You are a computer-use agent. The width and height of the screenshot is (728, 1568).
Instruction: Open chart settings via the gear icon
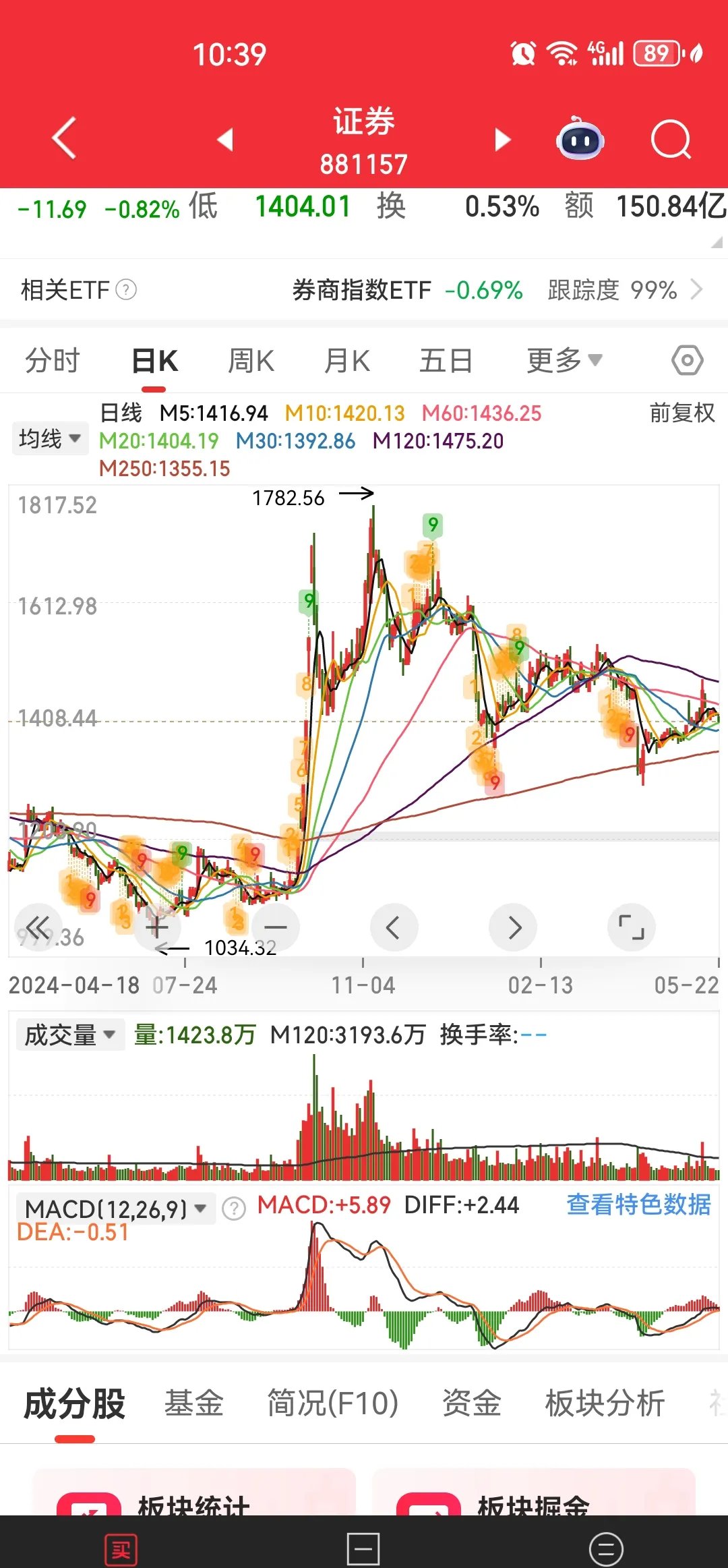686,359
